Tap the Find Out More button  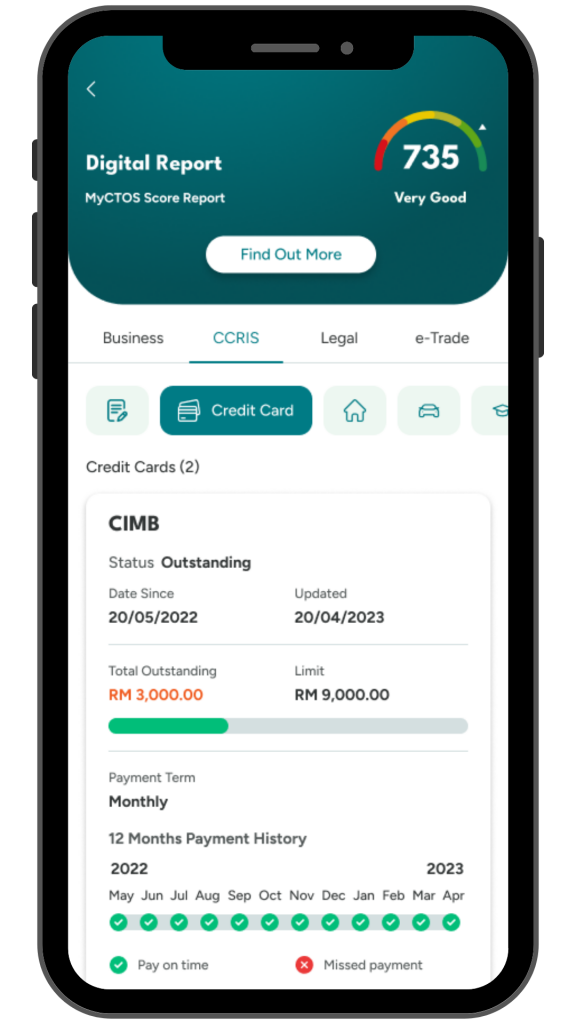(x=291, y=254)
